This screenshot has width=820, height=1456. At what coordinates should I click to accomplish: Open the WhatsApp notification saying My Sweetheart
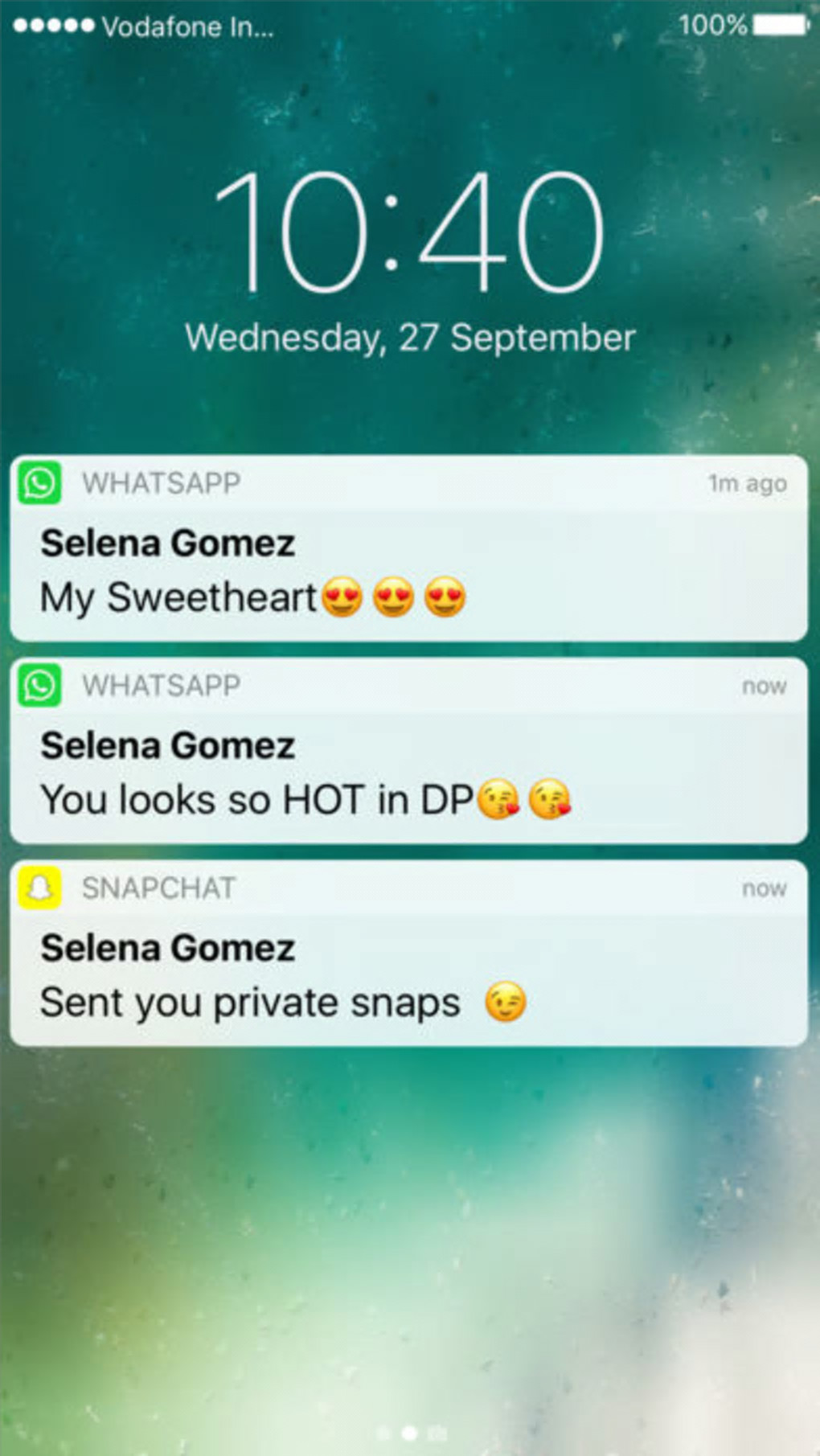coord(408,548)
